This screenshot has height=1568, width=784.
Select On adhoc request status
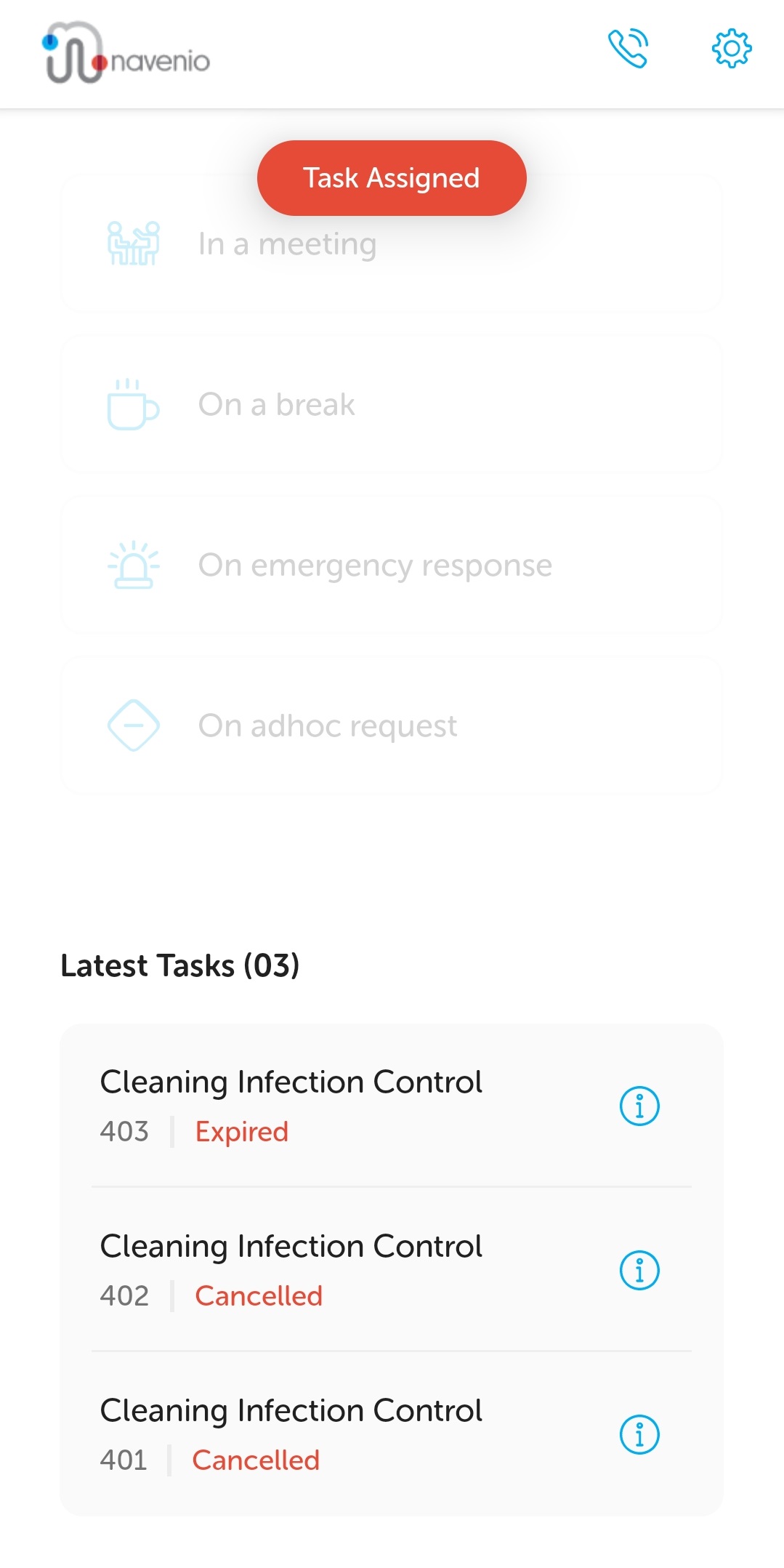pyautogui.click(x=392, y=725)
